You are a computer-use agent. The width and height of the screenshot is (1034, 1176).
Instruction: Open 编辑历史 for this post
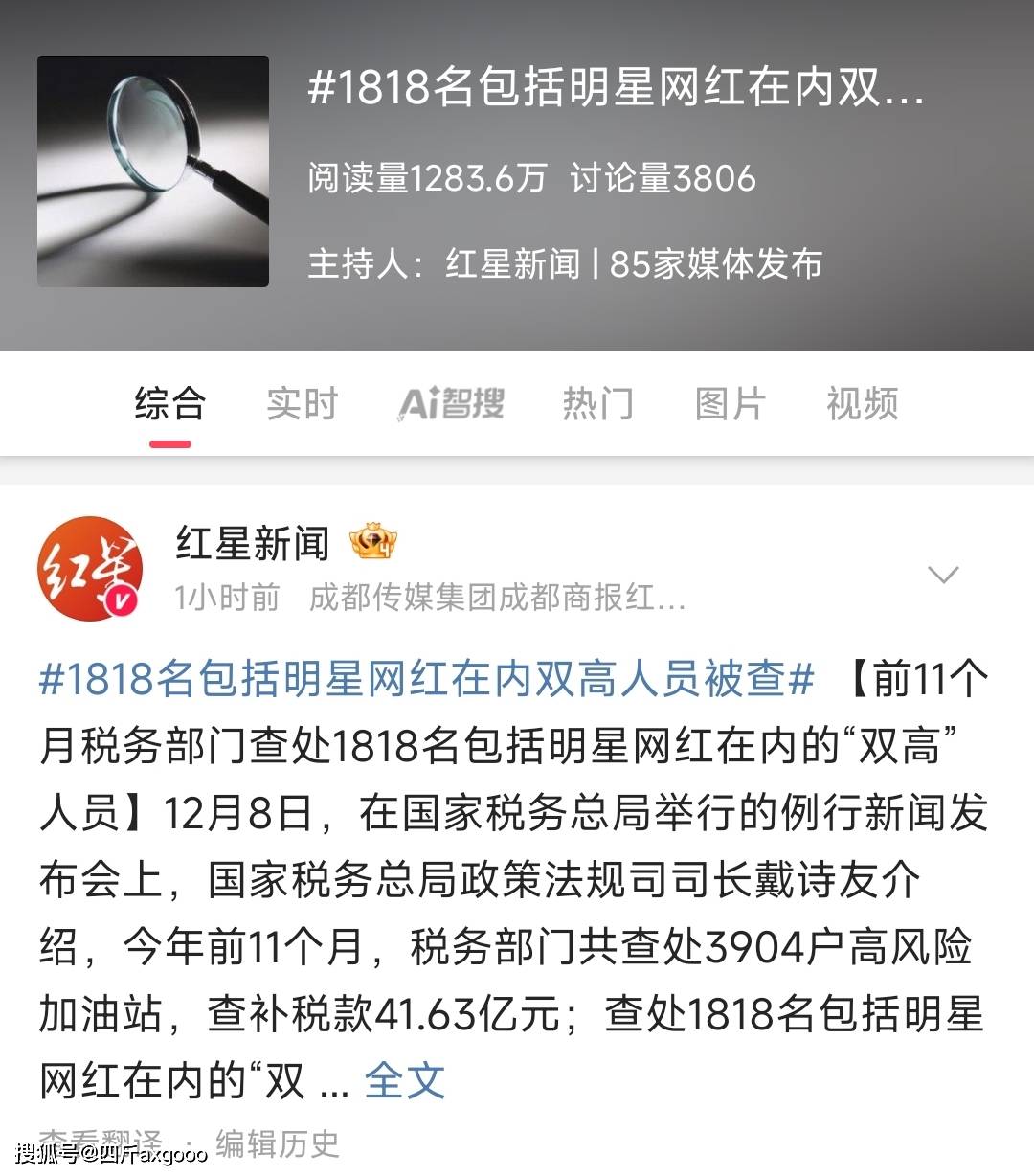(278, 1143)
